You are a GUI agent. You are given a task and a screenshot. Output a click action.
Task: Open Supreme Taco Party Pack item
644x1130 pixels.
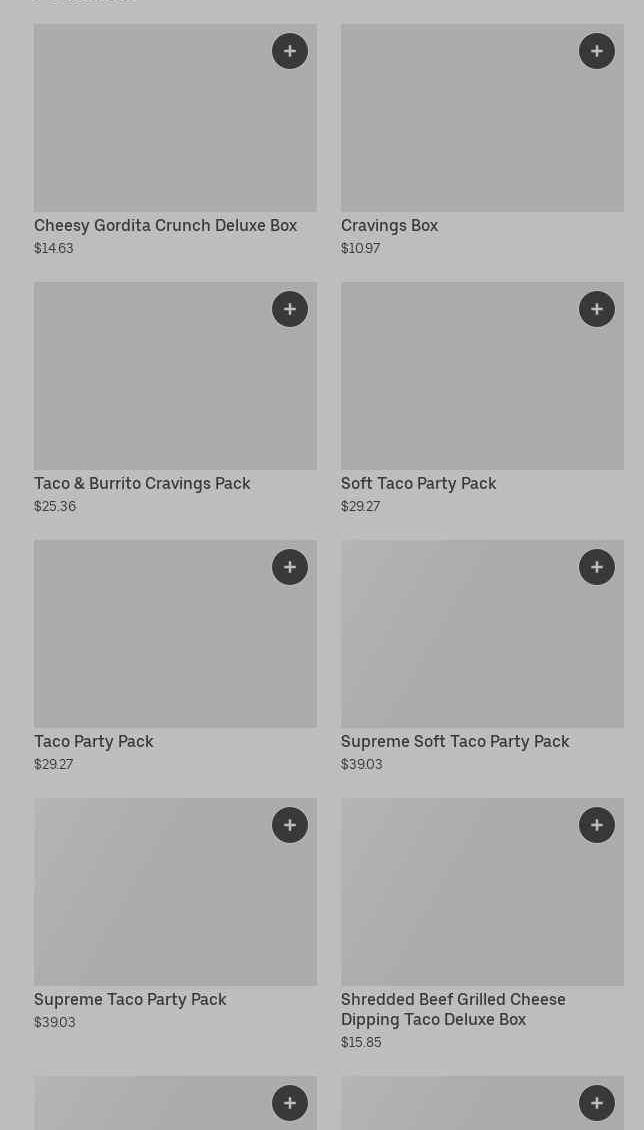coord(130,1000)
